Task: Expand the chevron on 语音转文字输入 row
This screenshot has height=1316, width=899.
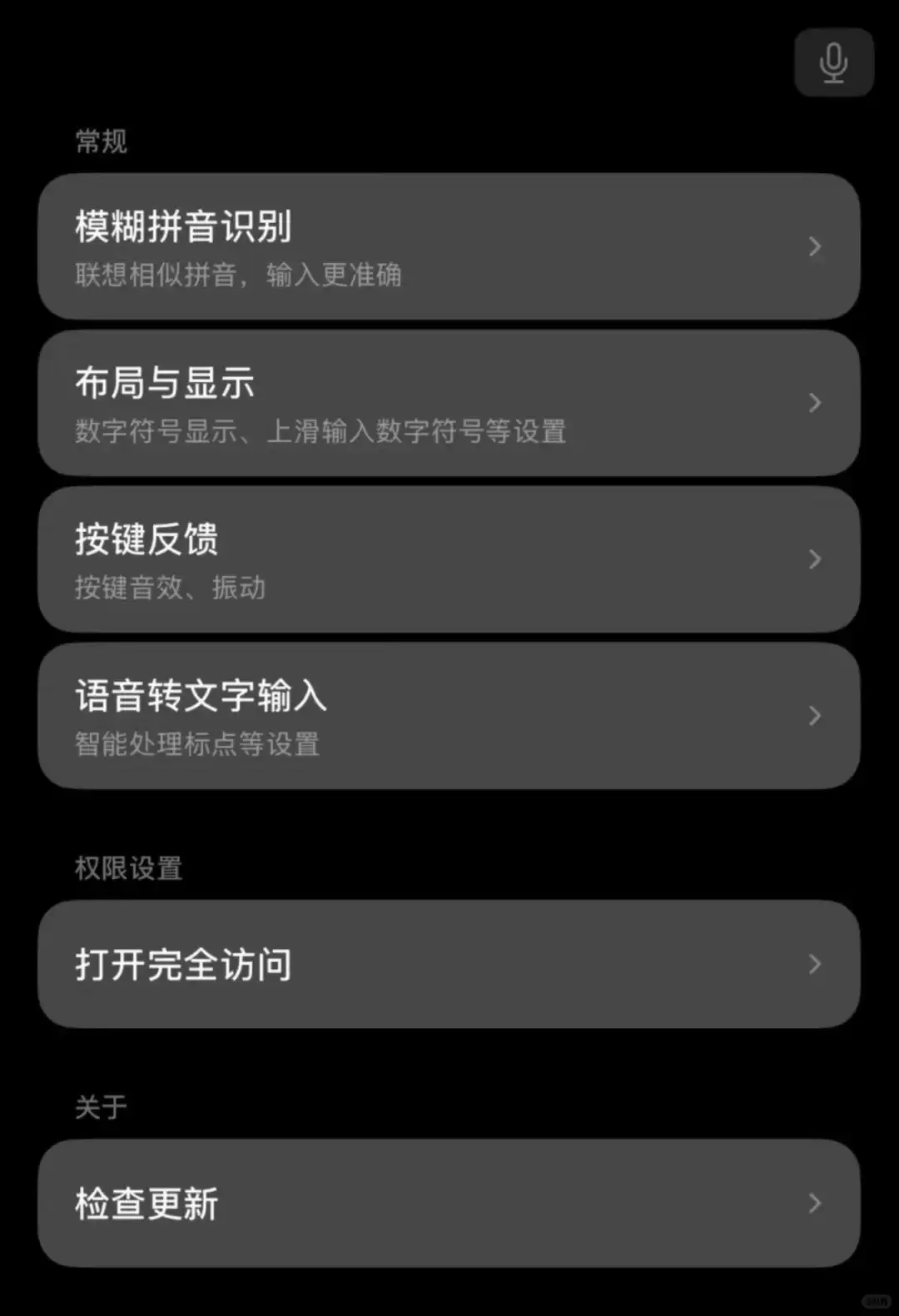Action: coord(814,715)
